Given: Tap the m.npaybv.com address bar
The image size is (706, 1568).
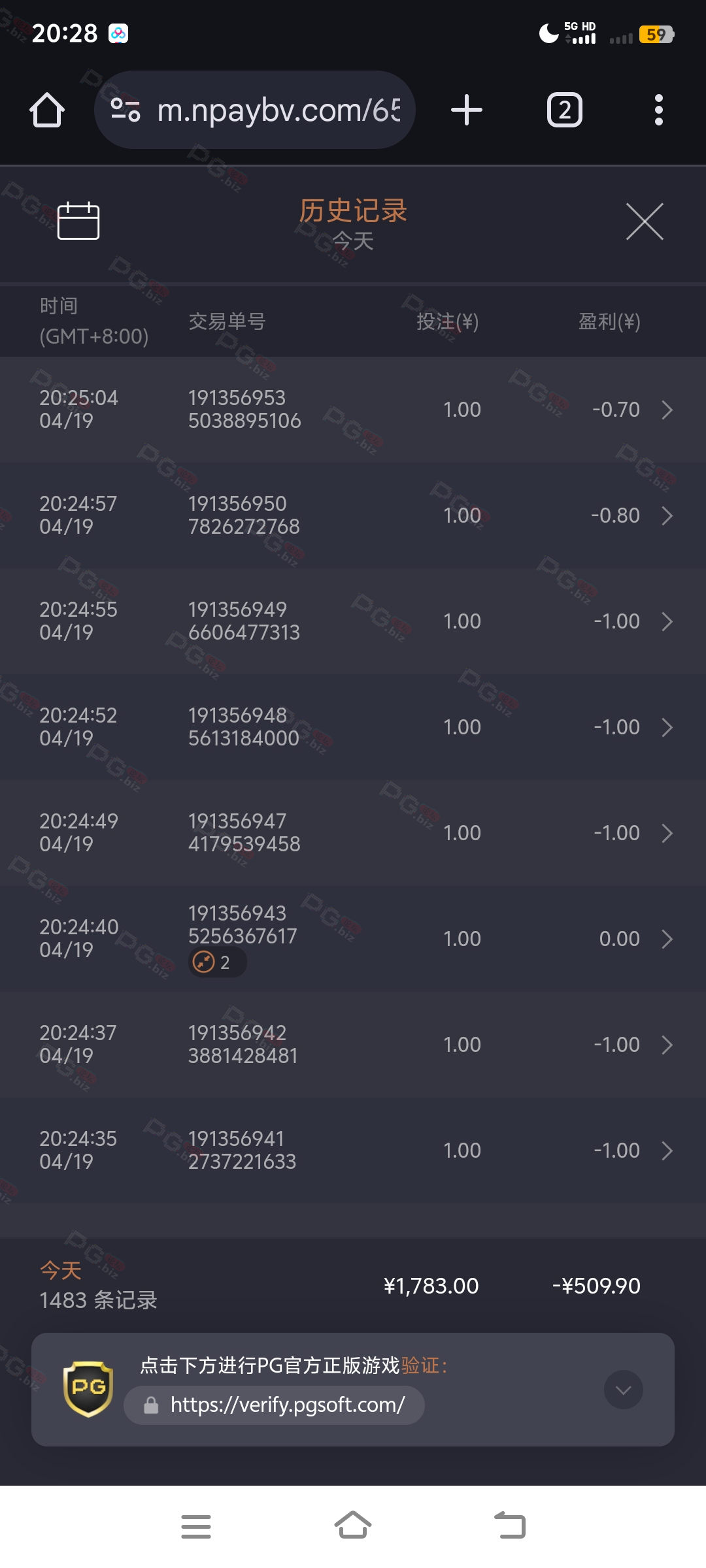Looking at the screenshot, I should click(255, 110).
